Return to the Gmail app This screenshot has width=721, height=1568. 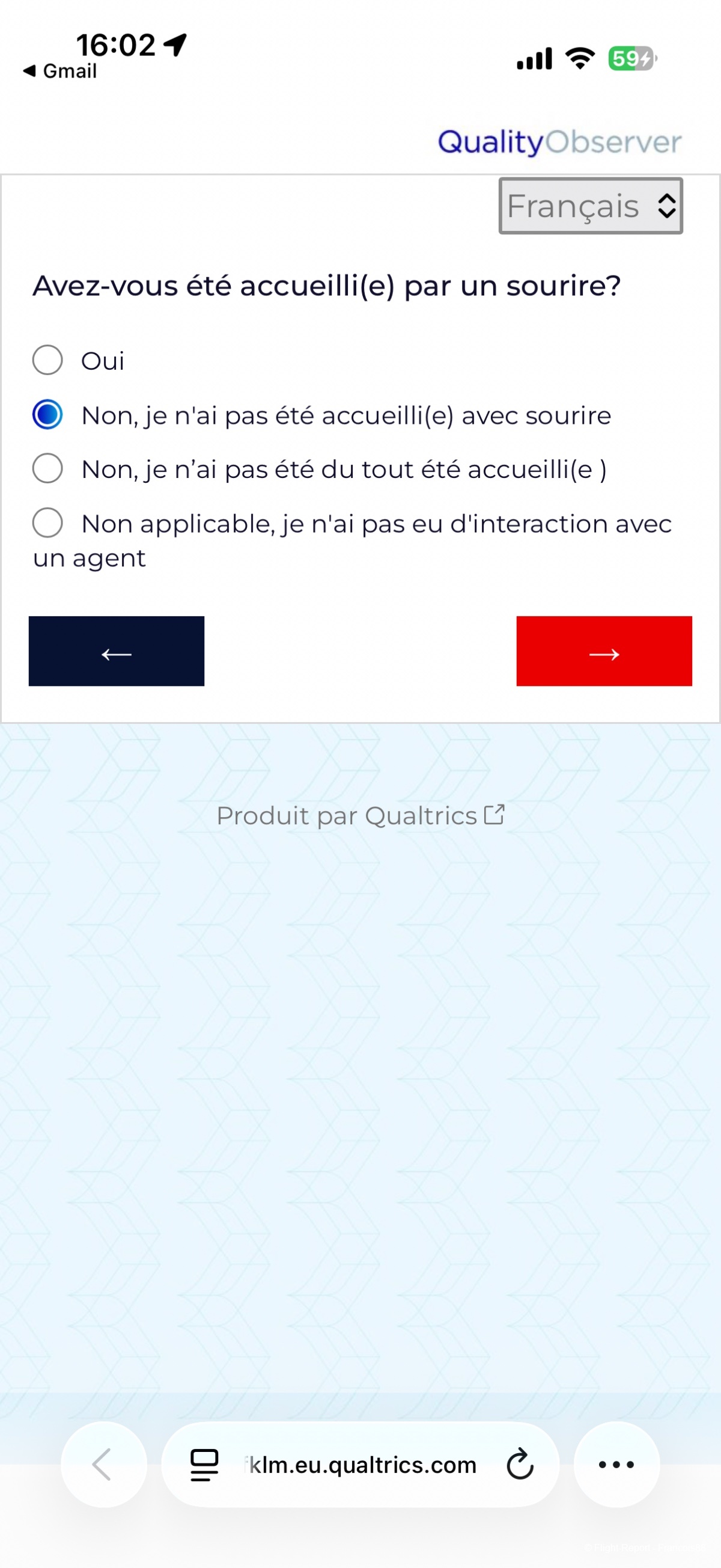[x=59, y=71]
